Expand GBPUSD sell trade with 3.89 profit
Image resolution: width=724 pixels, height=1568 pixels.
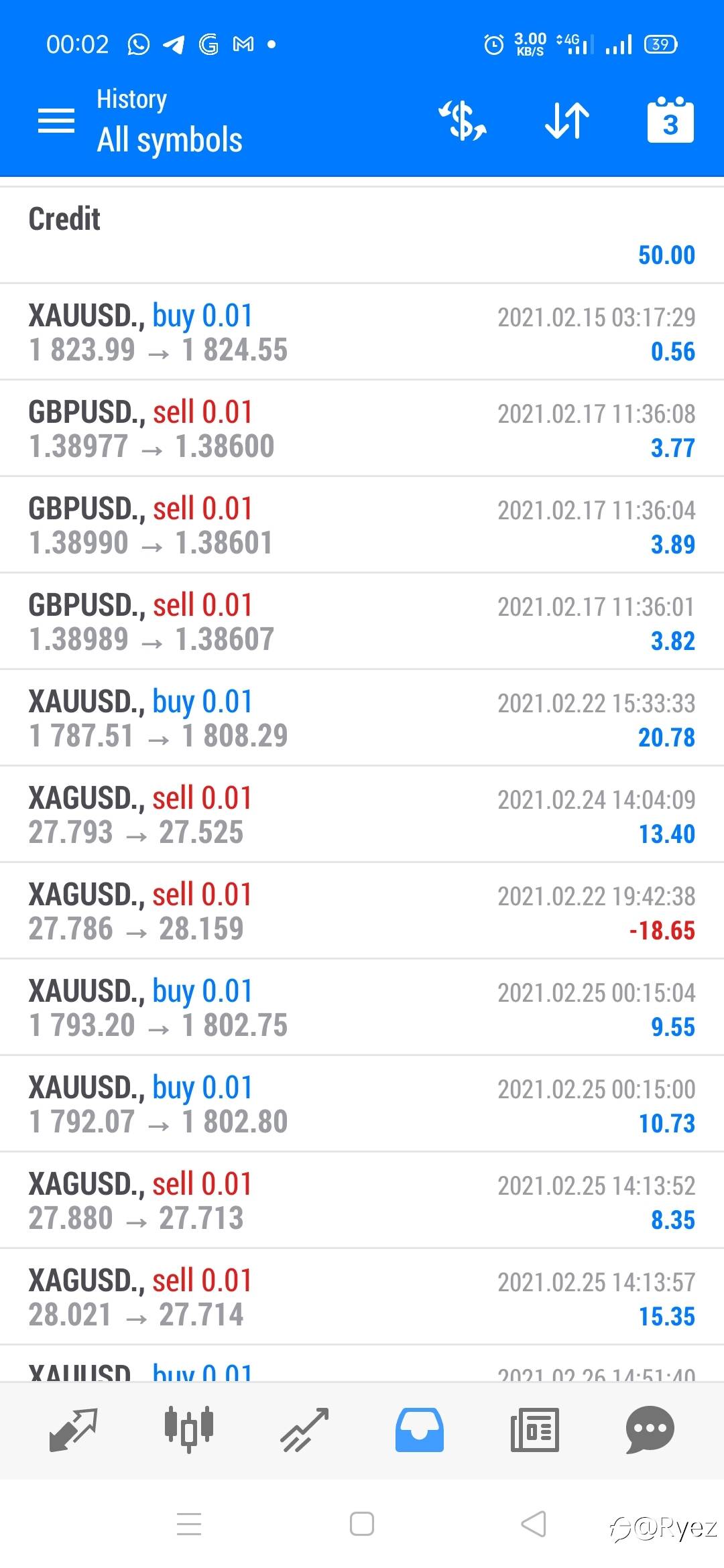point(362,525)
